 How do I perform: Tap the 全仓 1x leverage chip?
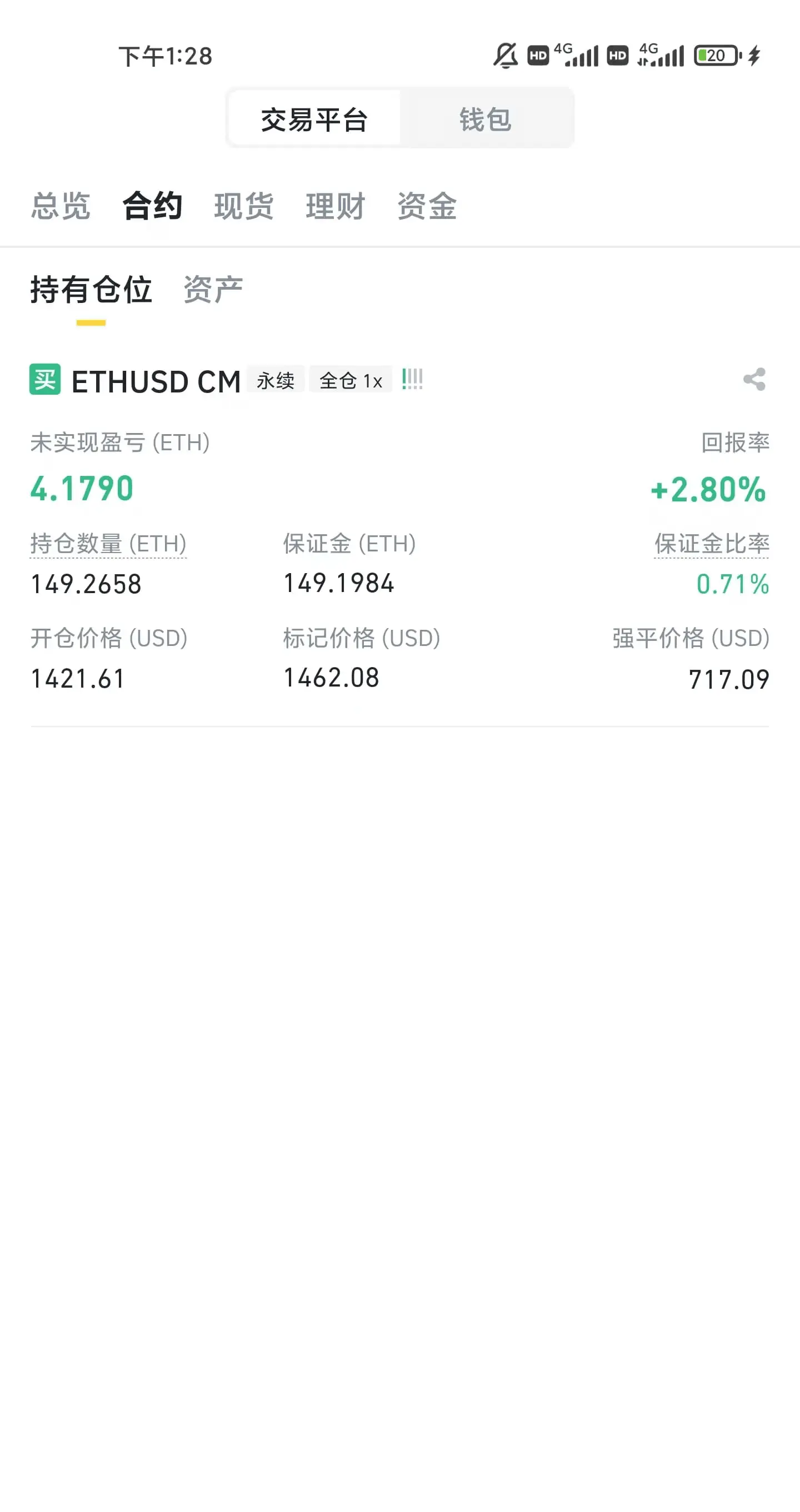350,380
